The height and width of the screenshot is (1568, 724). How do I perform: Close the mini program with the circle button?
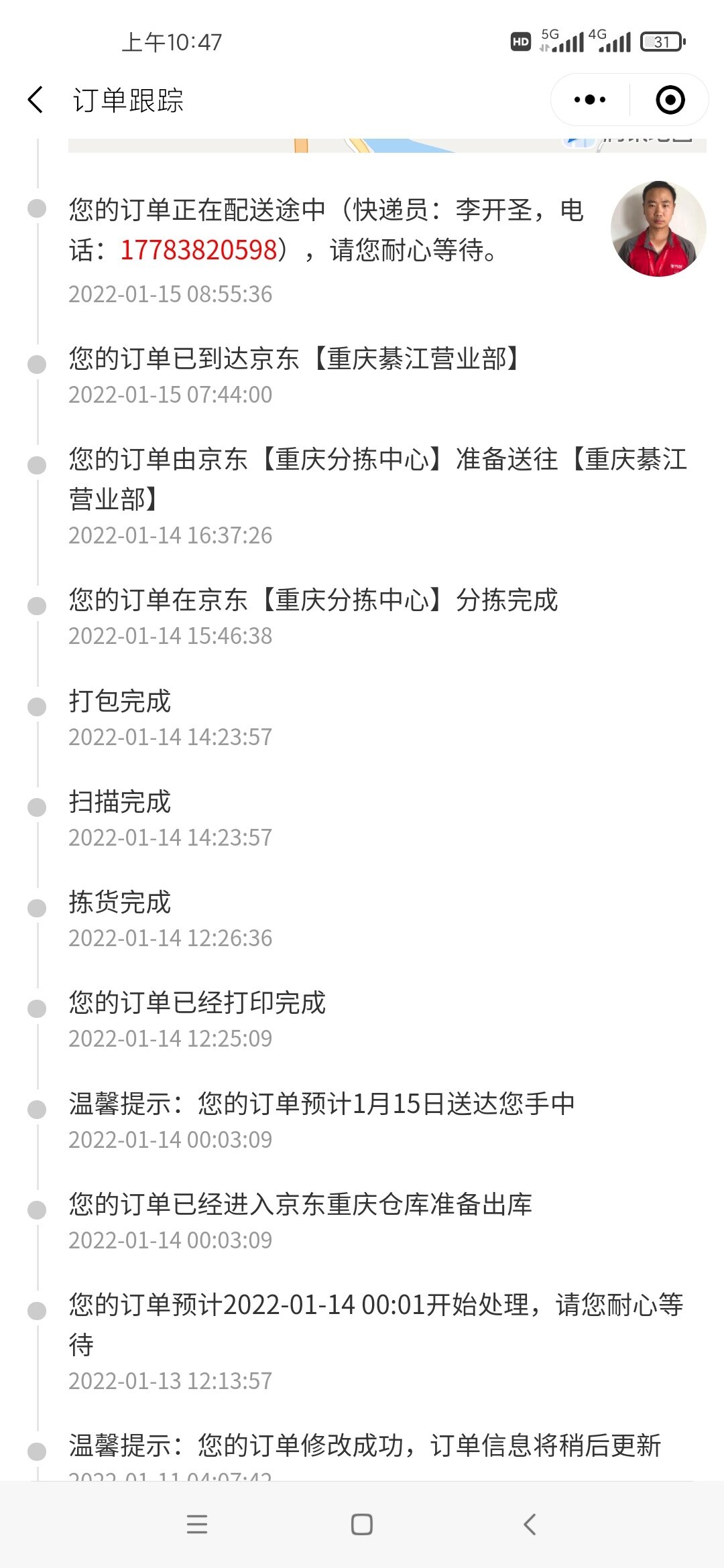[670, 100]
